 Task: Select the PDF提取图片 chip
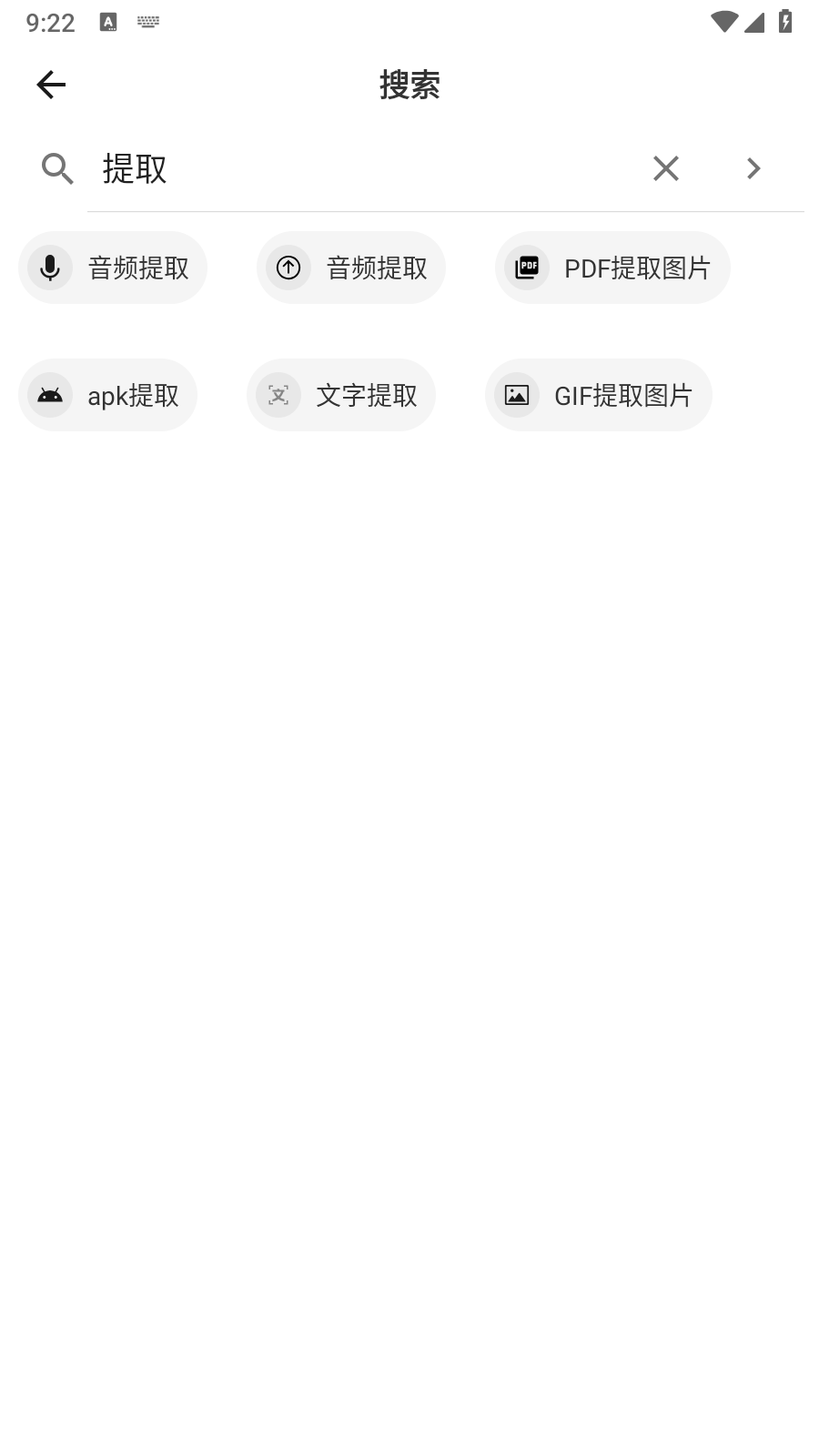[612, 268]
